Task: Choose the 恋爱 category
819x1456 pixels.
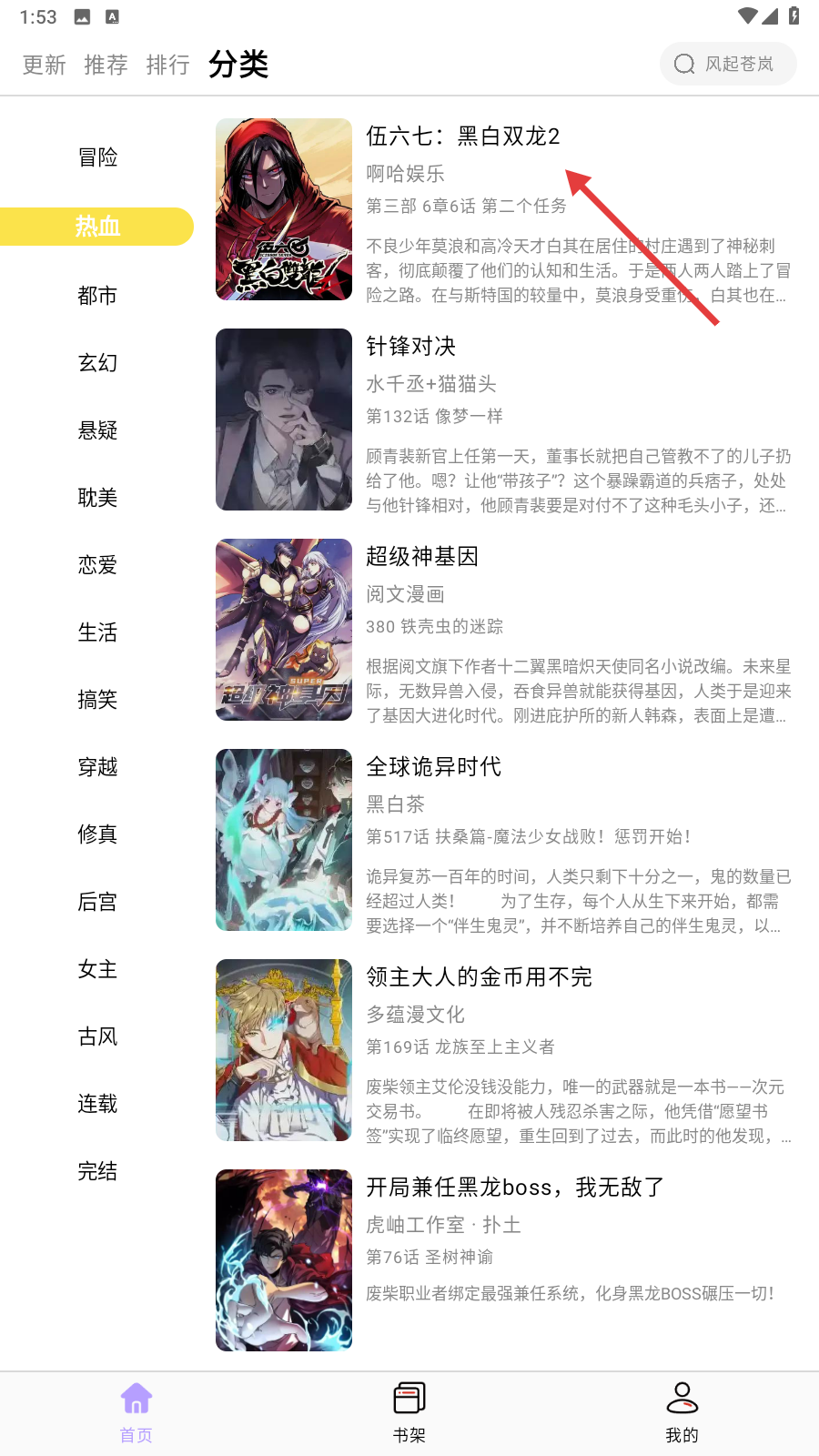Action: click(97, 565)
